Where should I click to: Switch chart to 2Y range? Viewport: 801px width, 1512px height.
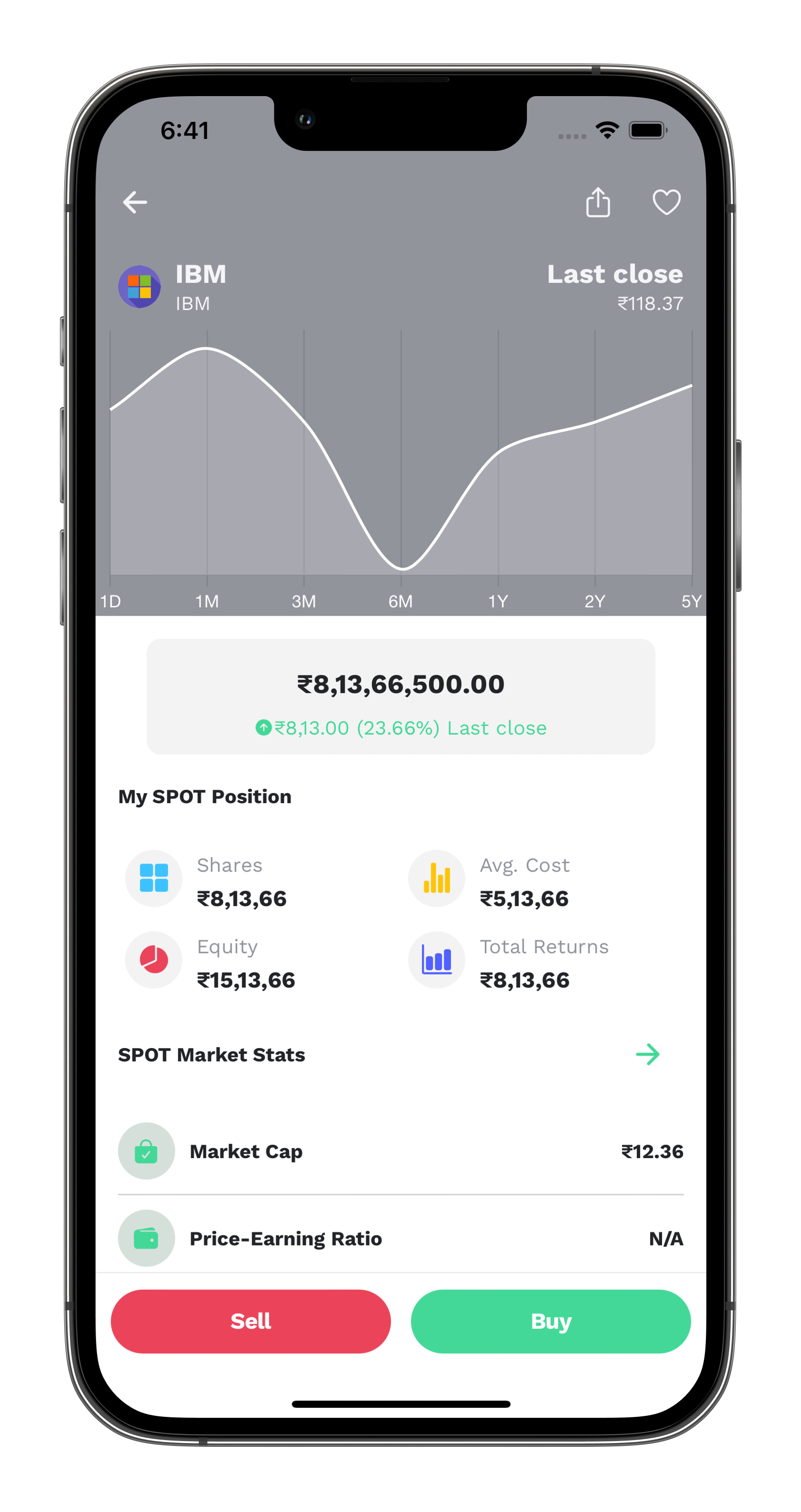(x=595, y=601)
